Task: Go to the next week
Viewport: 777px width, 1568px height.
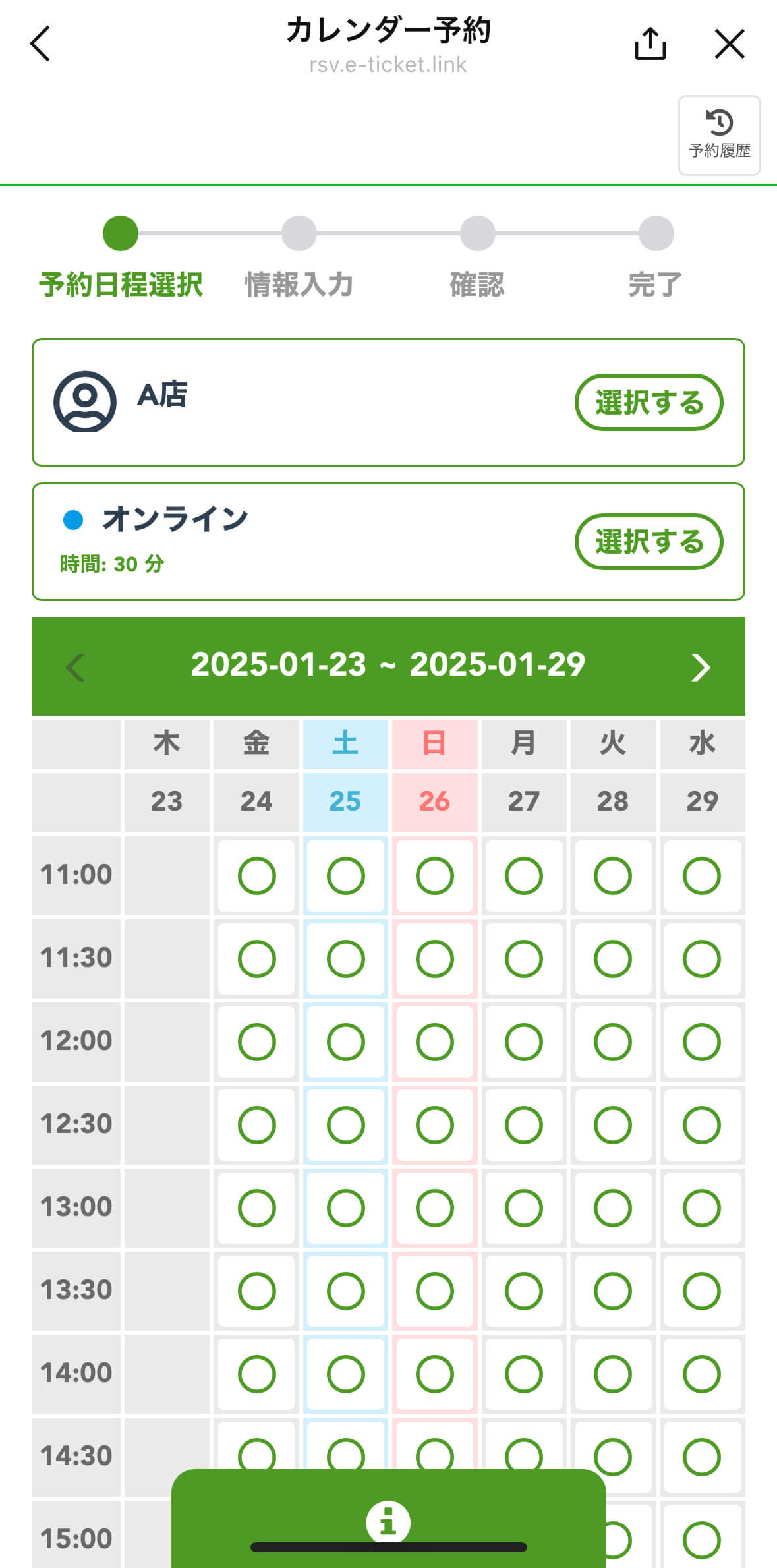Action: [701, 667]
